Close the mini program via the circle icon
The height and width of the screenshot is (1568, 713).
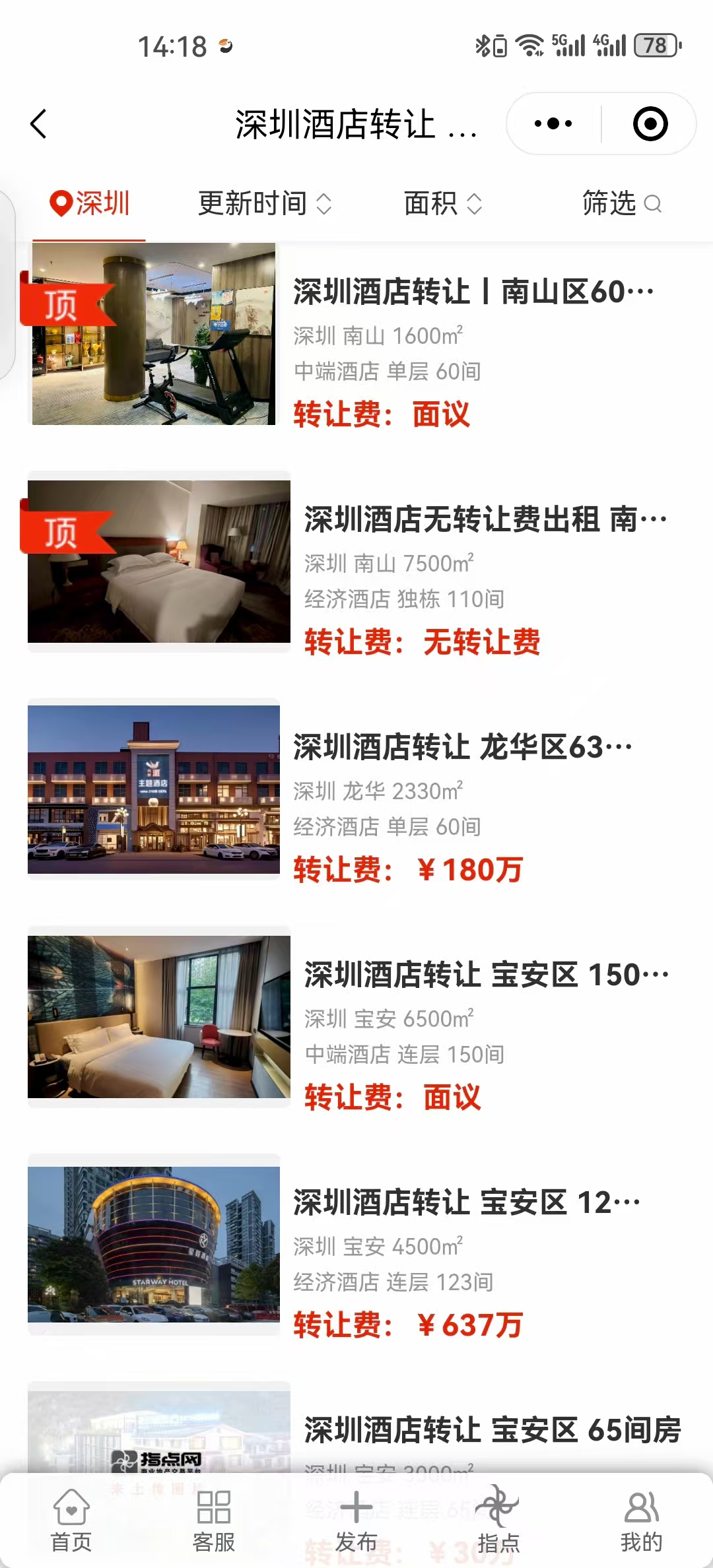pyautogui.click(x=650, y=124)
